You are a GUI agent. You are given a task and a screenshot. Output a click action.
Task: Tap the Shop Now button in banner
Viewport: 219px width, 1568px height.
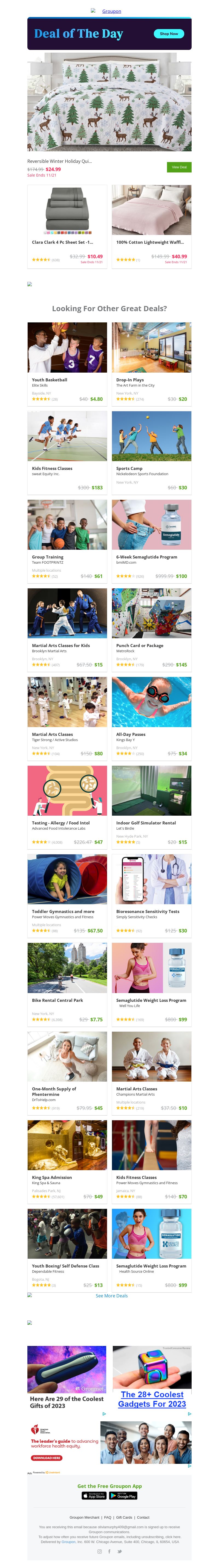click(169, 33)
